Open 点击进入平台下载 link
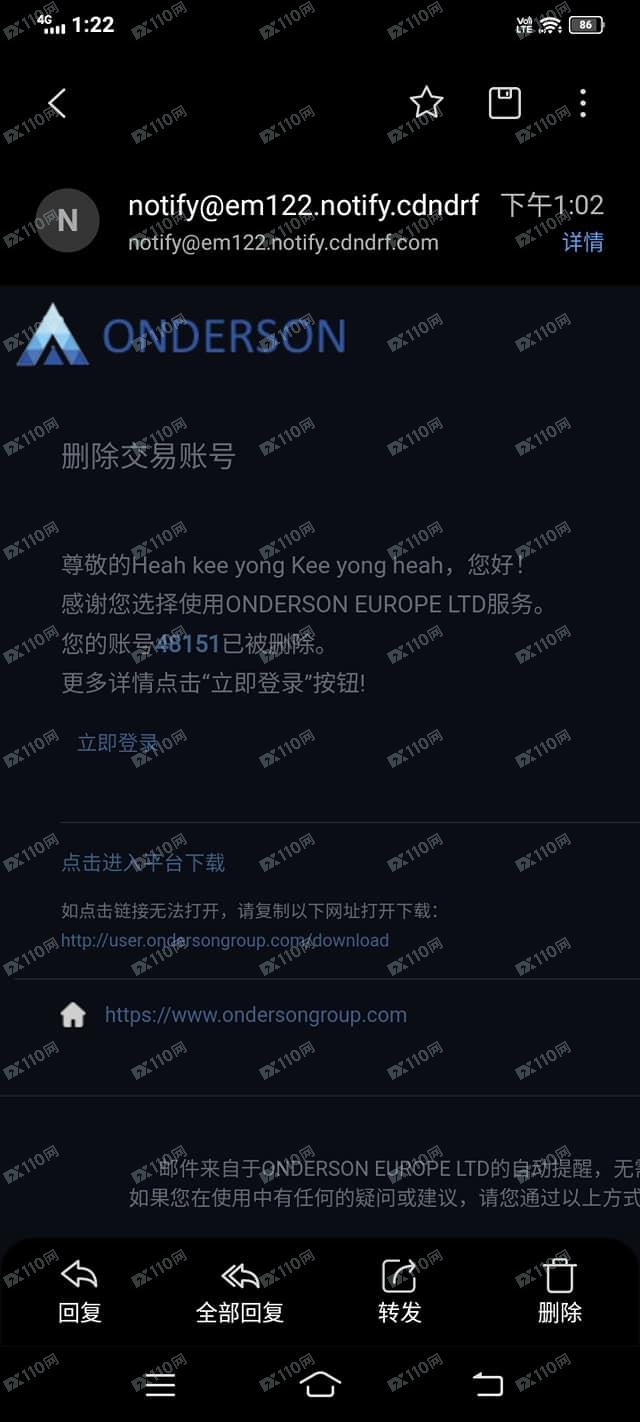This screenshot has height=1422, width=640. pyautogui.click(x=143, y=862)
